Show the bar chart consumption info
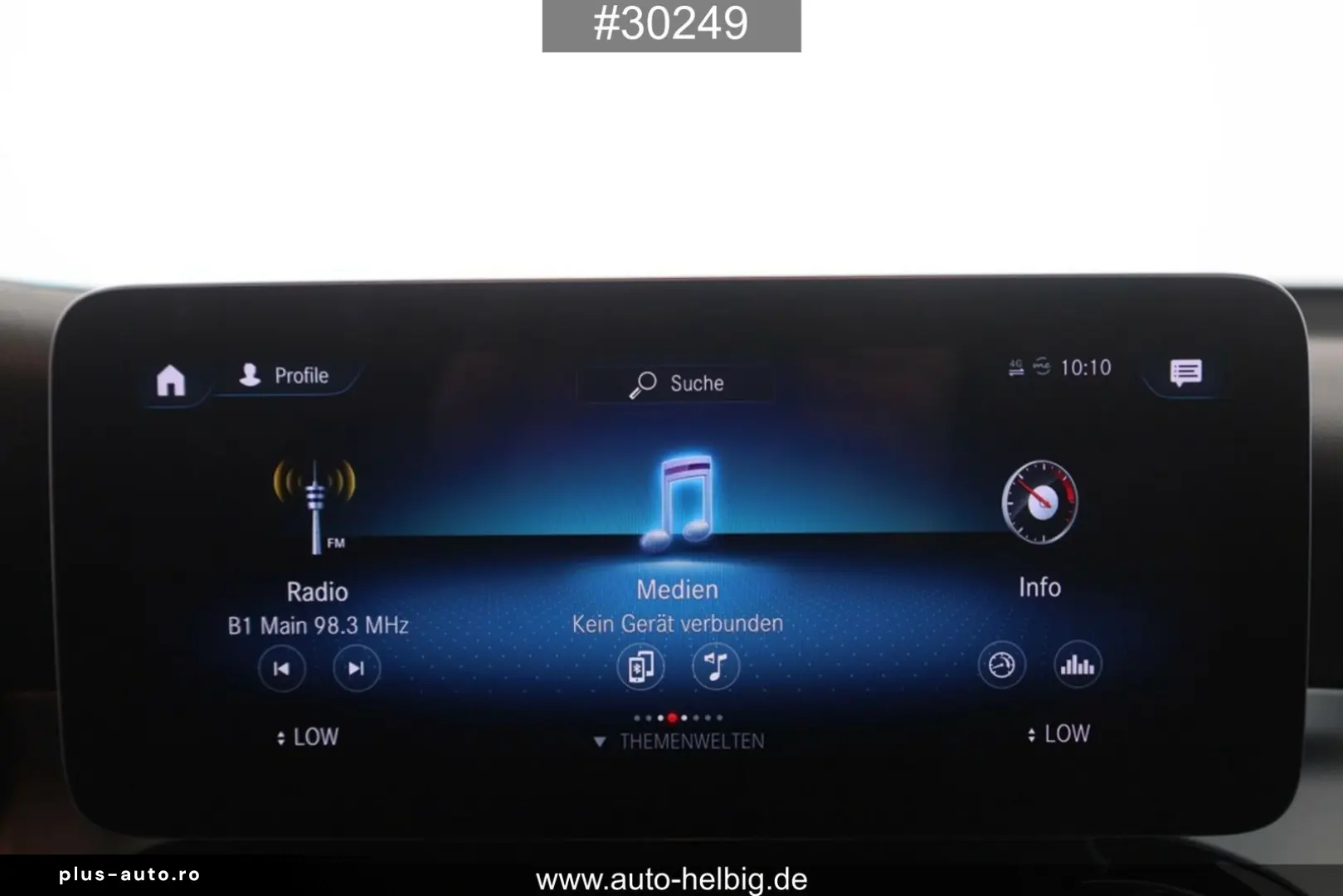 [1077, 665]
